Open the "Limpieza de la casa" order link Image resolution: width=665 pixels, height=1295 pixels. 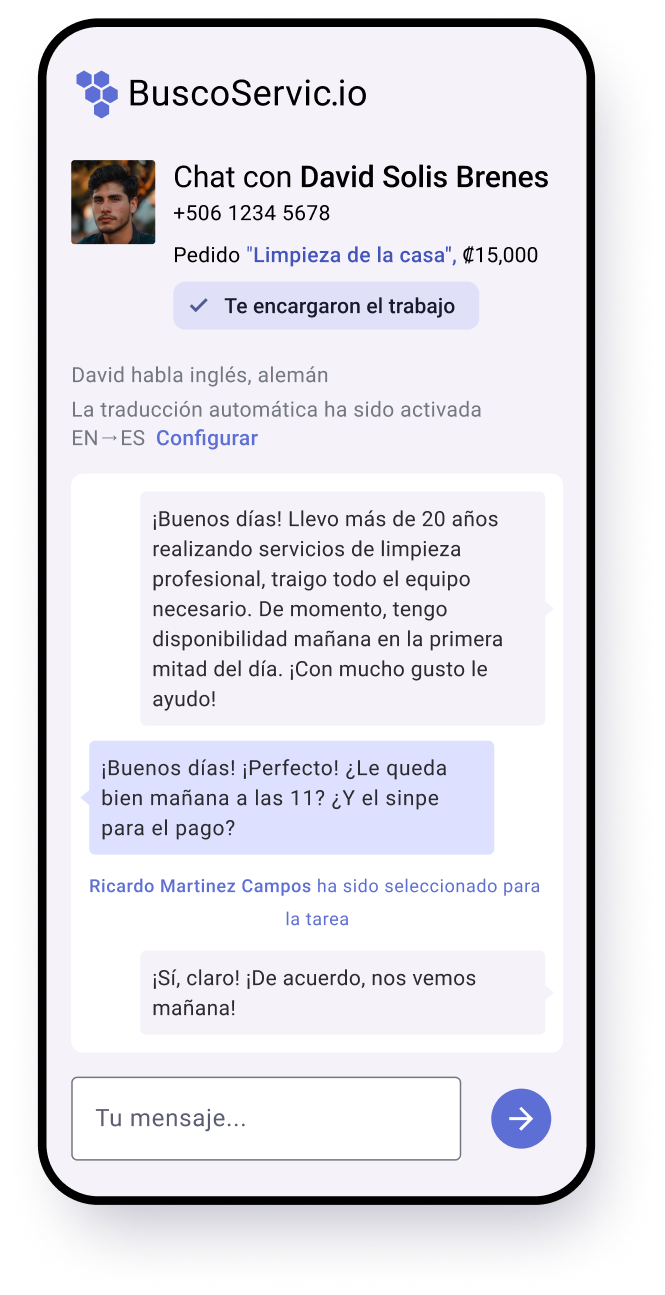pyautogui.click(x=351, y=255)
